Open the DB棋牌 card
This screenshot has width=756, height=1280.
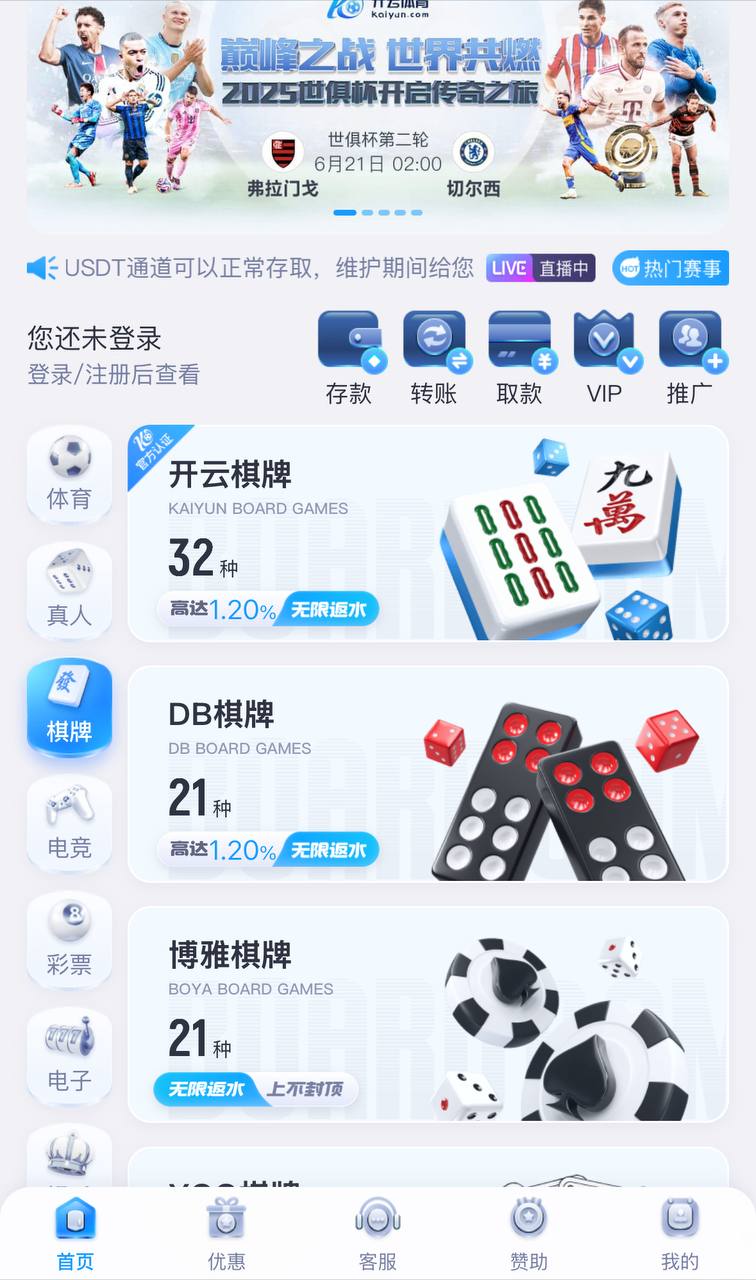pyautogui.click(x=428, y=774)
